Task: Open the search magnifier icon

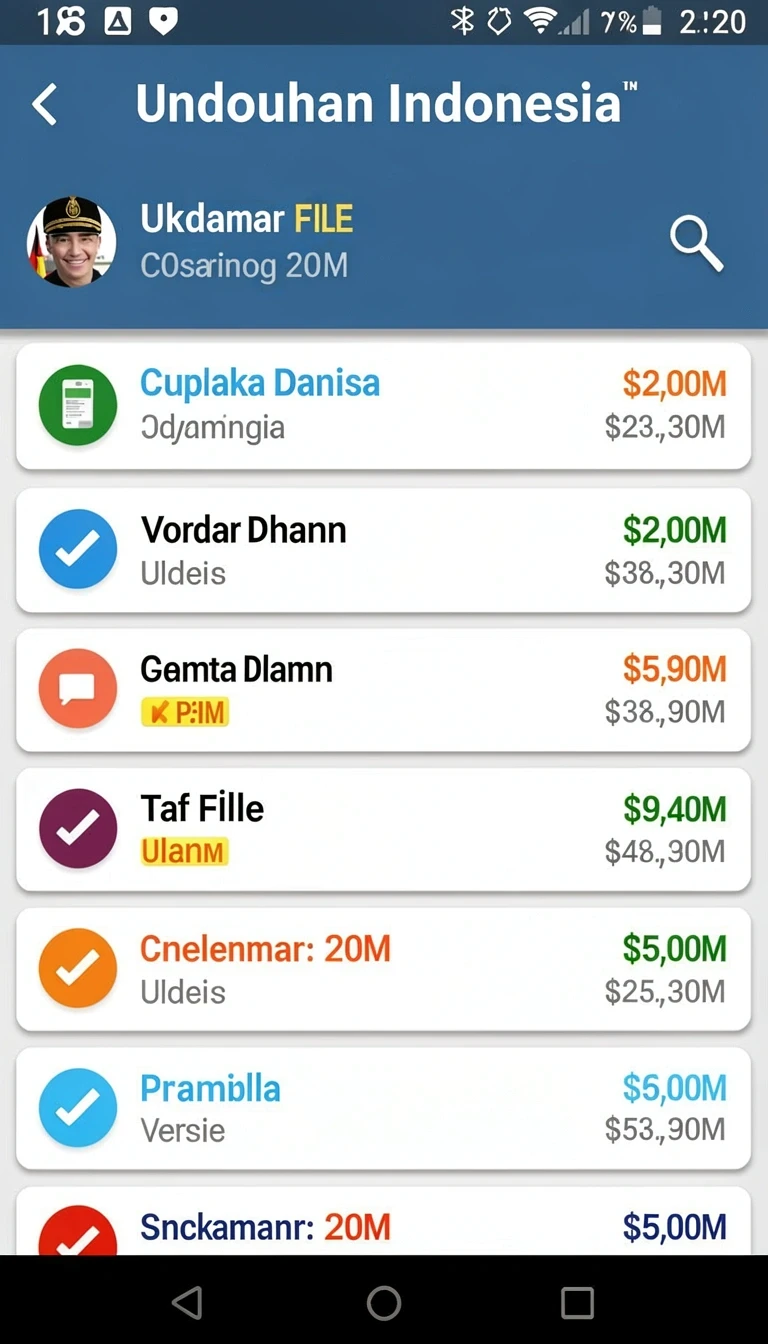Action: coord(697,244)
